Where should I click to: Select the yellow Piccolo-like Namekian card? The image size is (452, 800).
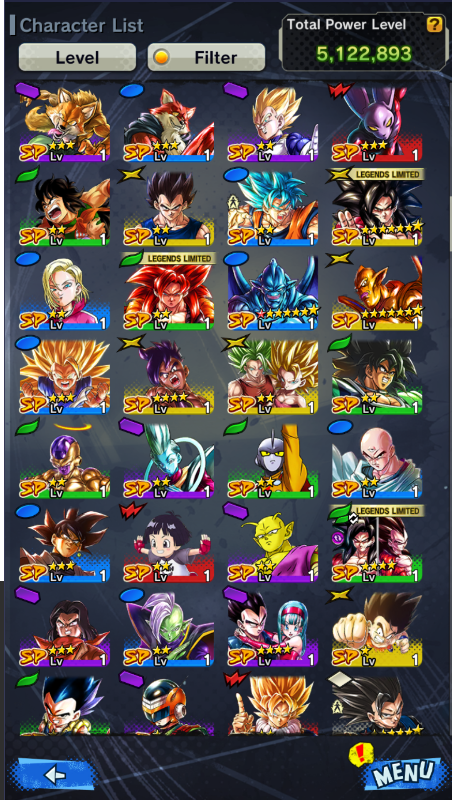[273, 545]
